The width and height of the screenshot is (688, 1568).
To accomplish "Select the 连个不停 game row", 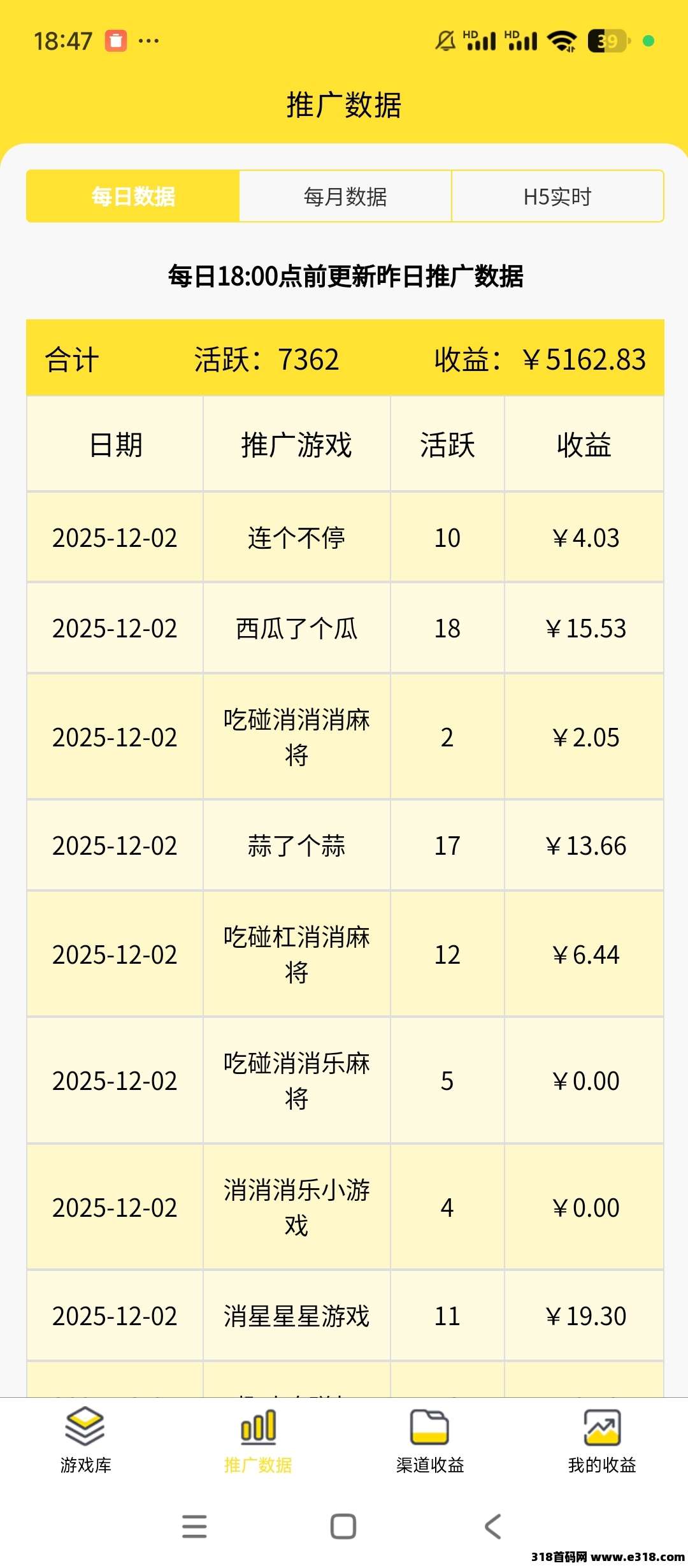I will (x=296, y=537).
